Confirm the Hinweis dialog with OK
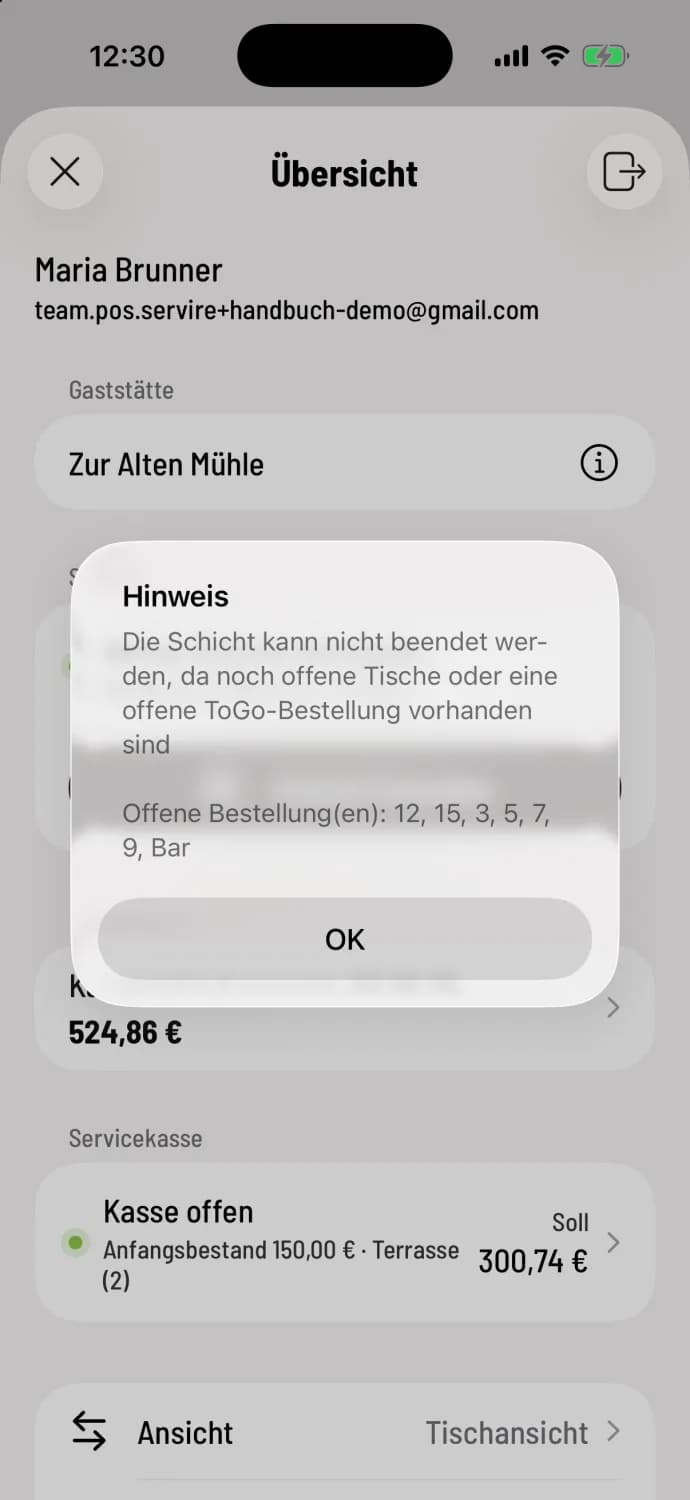 tap(345, 939)
